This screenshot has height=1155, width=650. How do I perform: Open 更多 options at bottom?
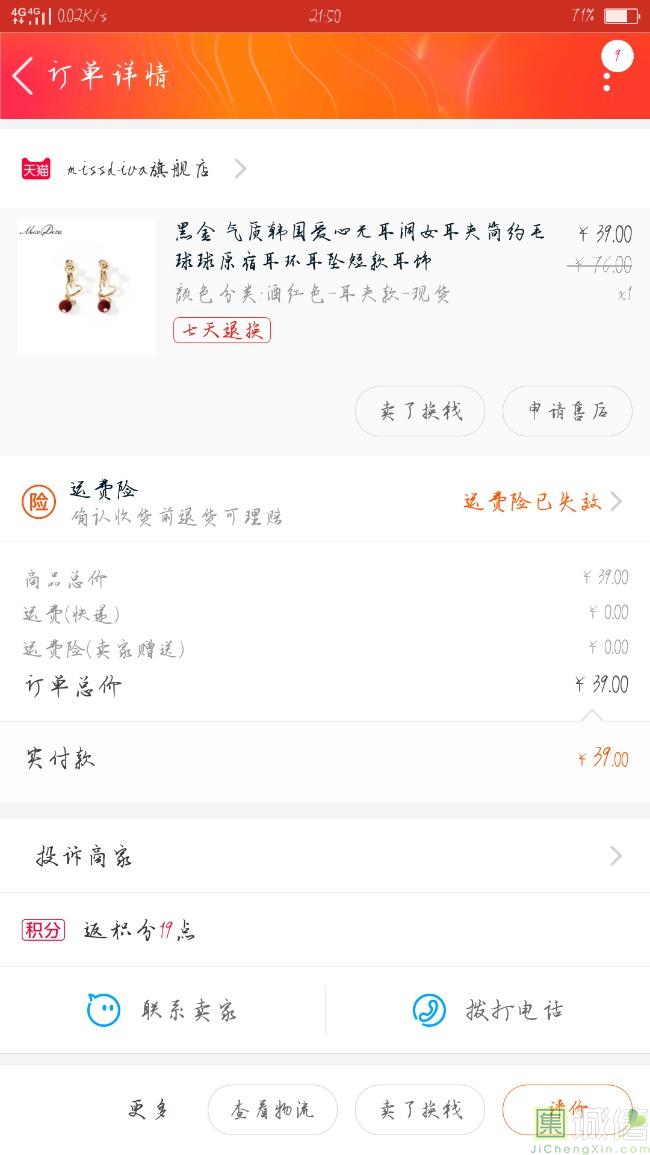pyautogui.click(x=148, y=1109)
